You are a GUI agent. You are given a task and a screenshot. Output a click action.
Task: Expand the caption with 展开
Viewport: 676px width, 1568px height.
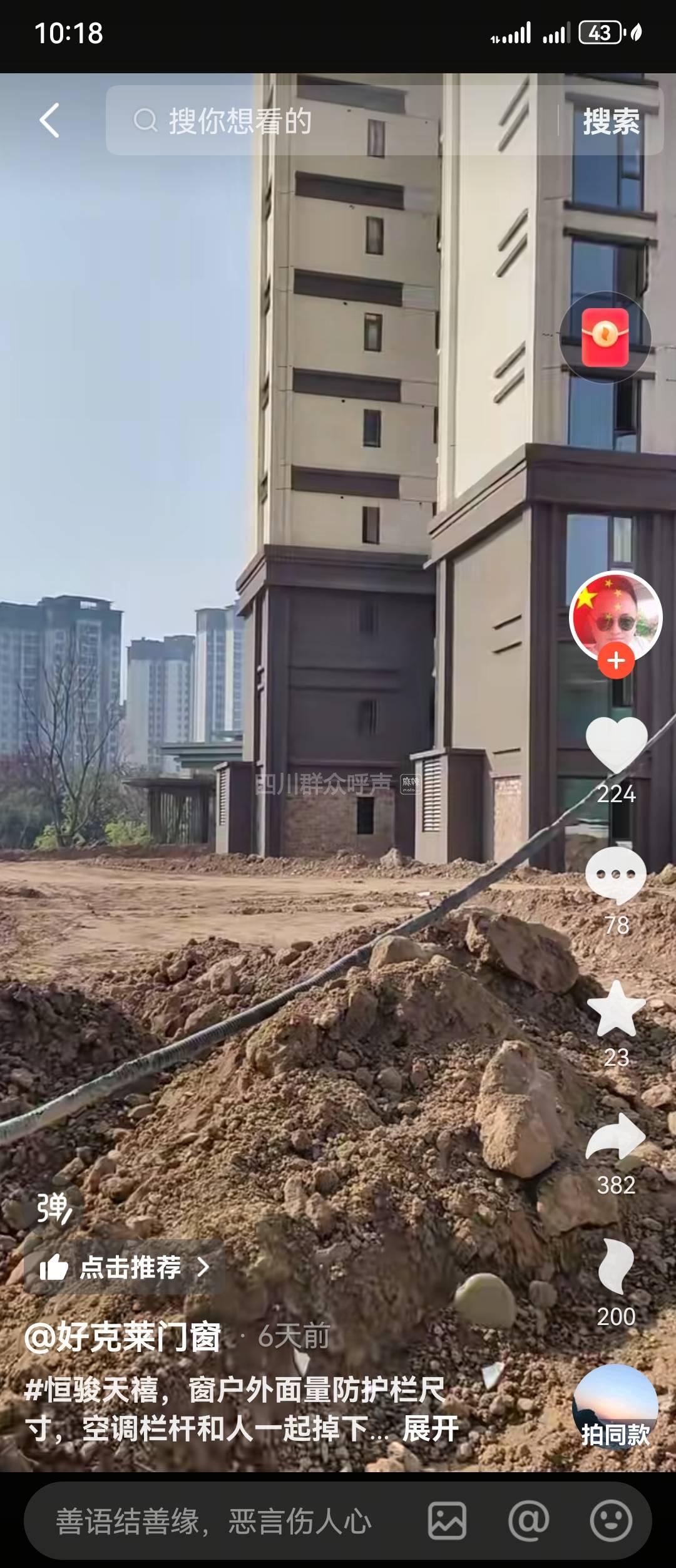pos(431,1429)
